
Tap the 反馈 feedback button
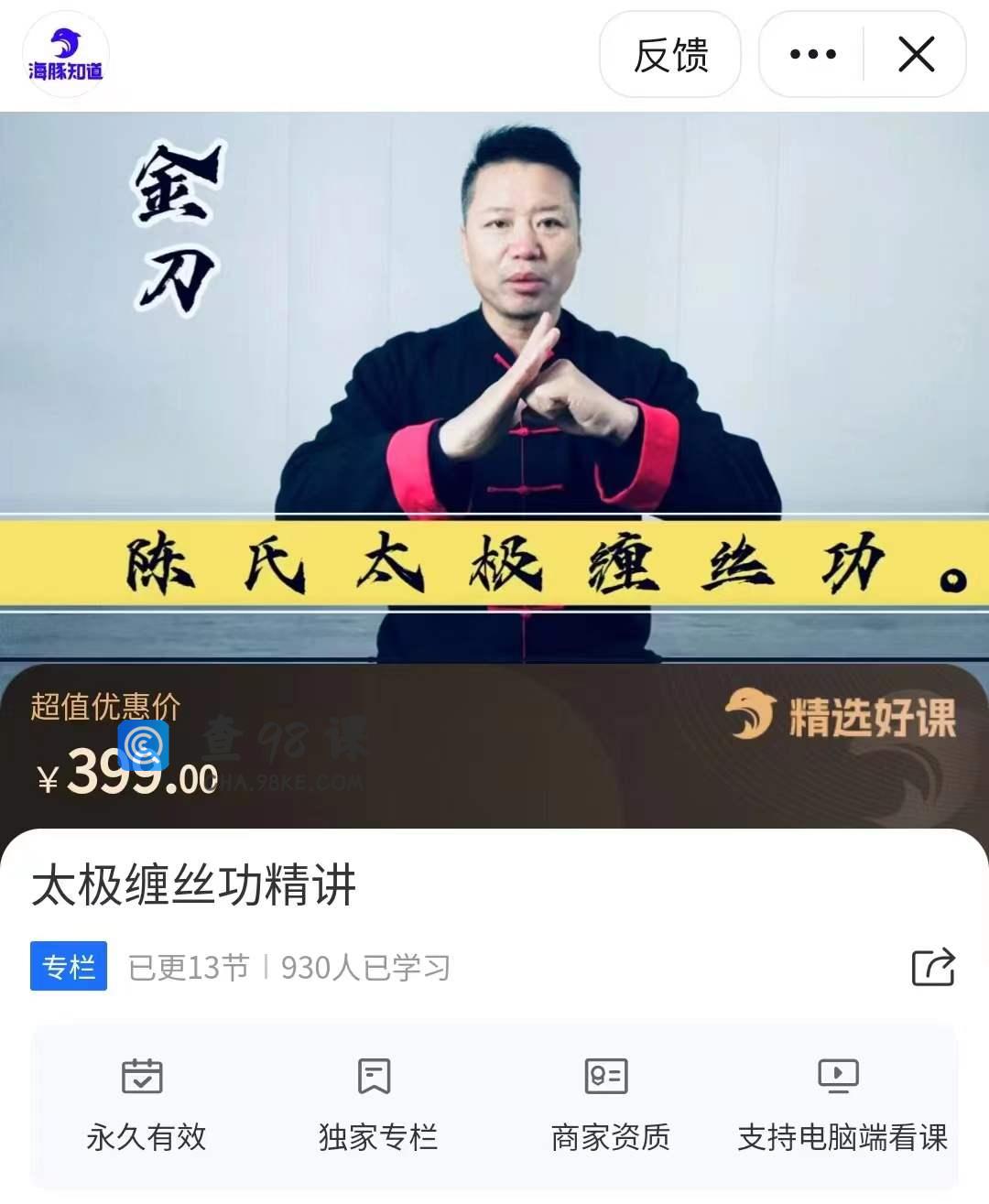click(670, 55)
